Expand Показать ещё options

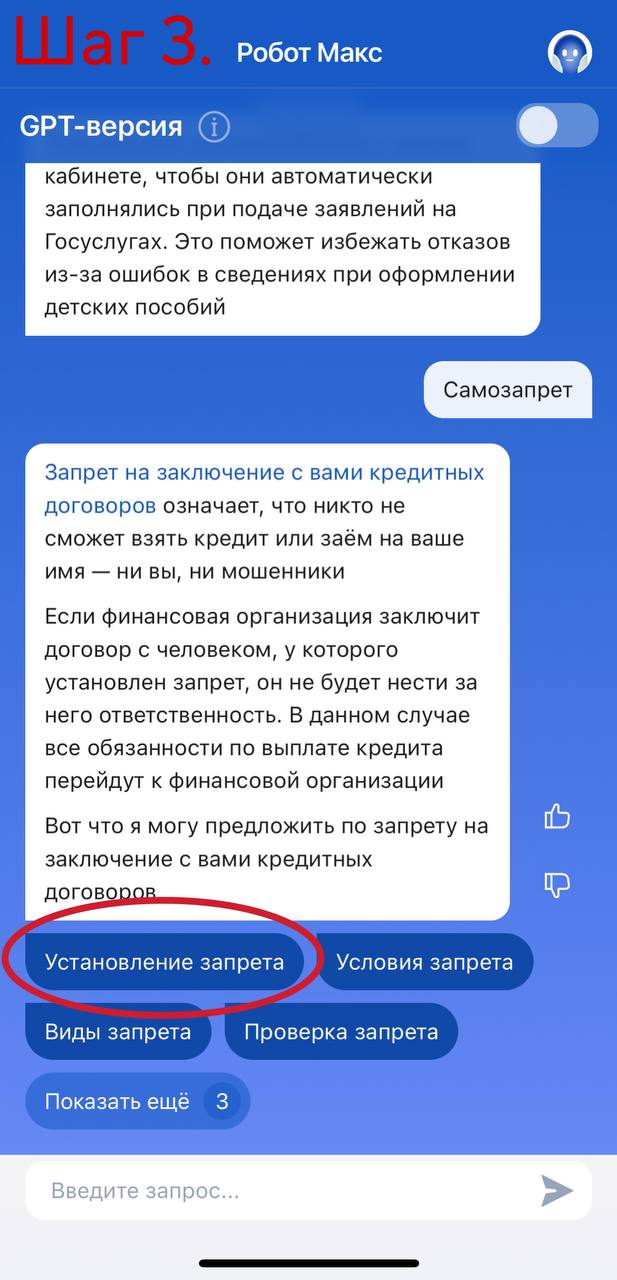click(138, 1101)
